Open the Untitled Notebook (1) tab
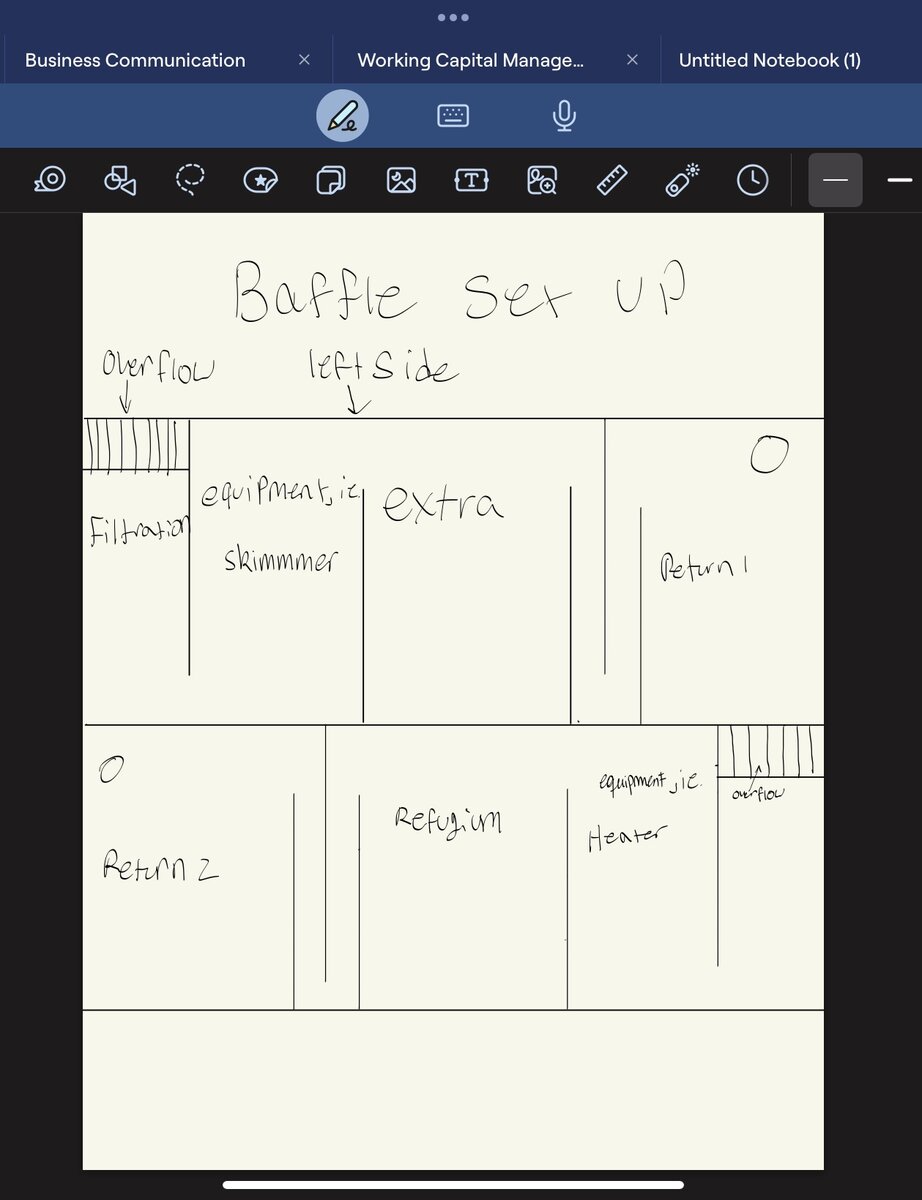Screen dimensions: 922x1200 tap(769, 60)
